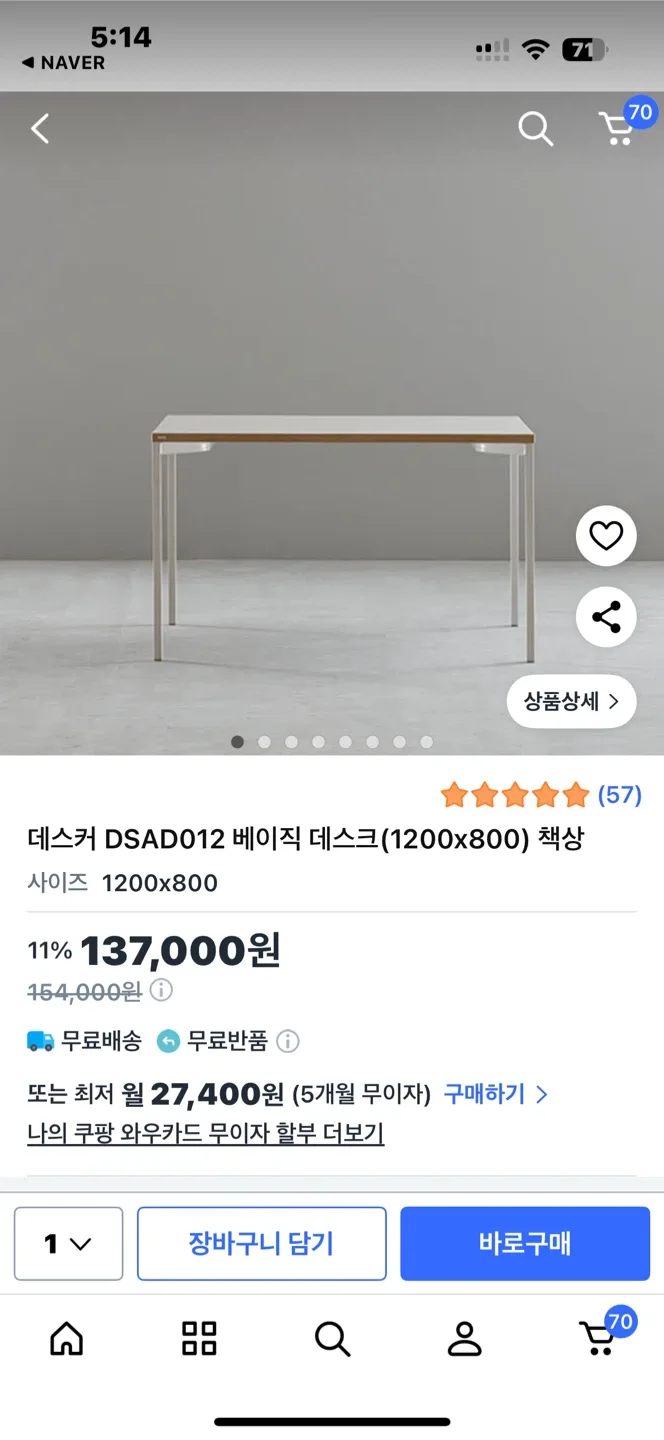
Task: Add the desk with 장바구니 담기
Action: coord(261,1244)
